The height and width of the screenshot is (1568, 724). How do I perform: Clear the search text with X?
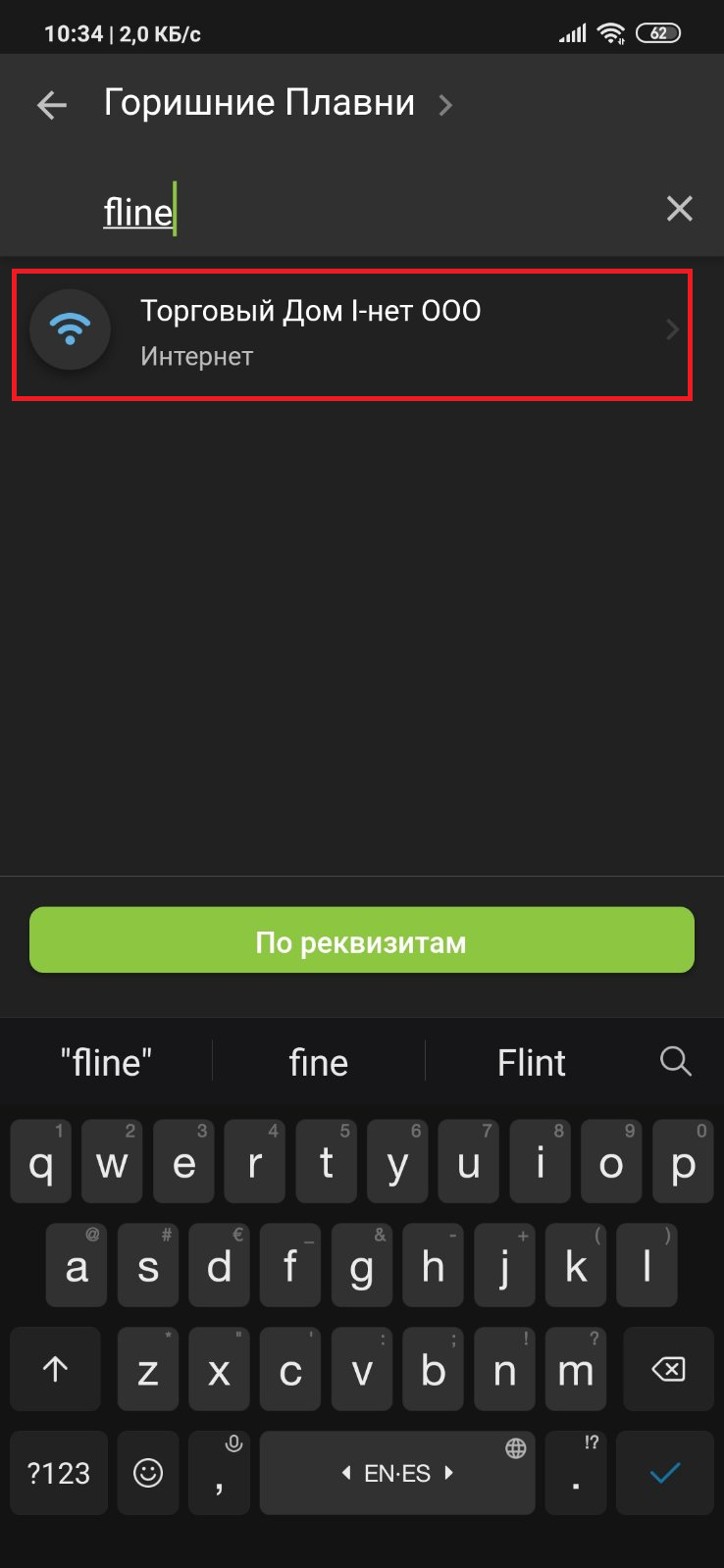(679, 209)
